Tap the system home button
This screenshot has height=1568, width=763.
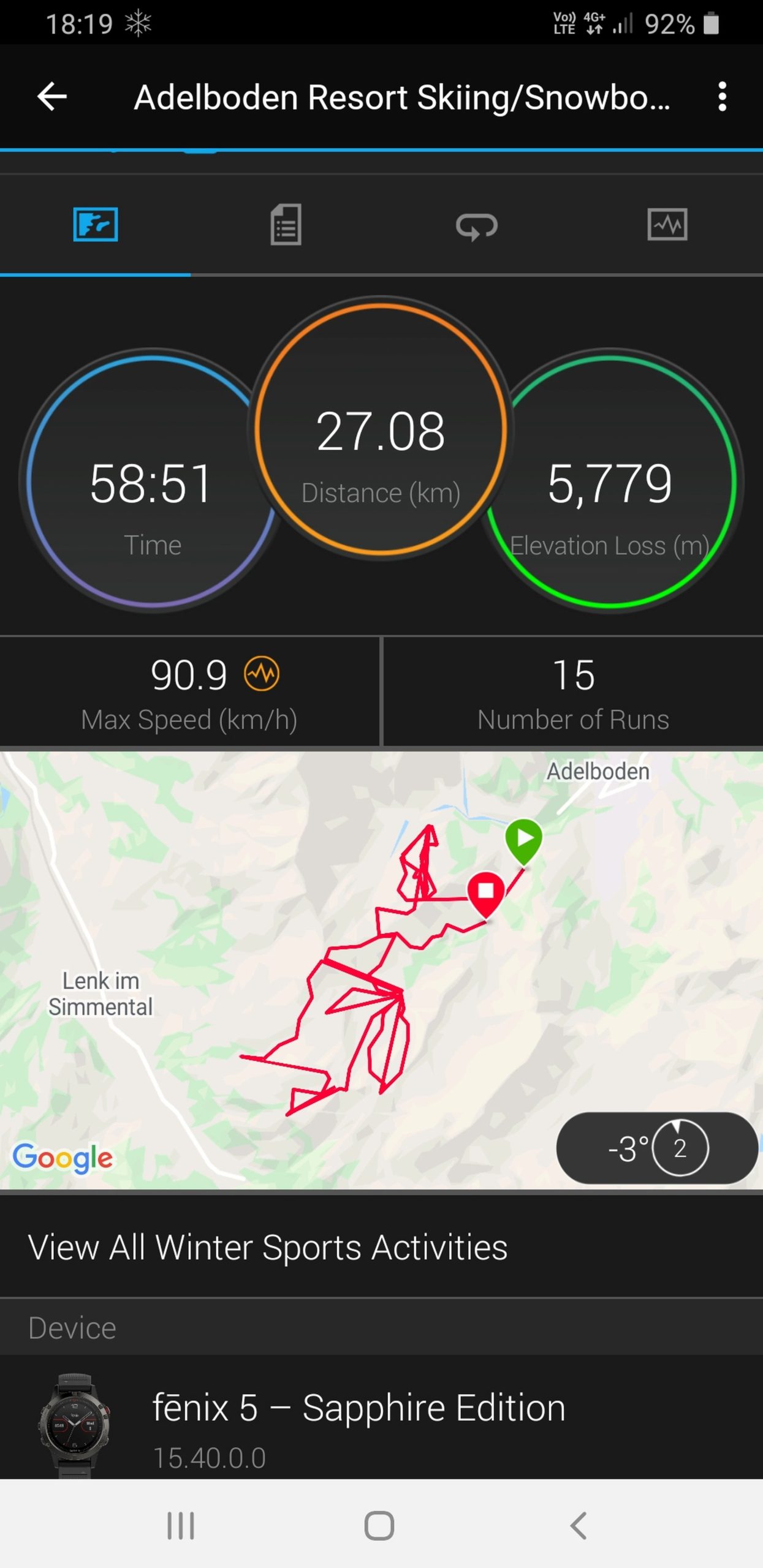coord(379,1525)
